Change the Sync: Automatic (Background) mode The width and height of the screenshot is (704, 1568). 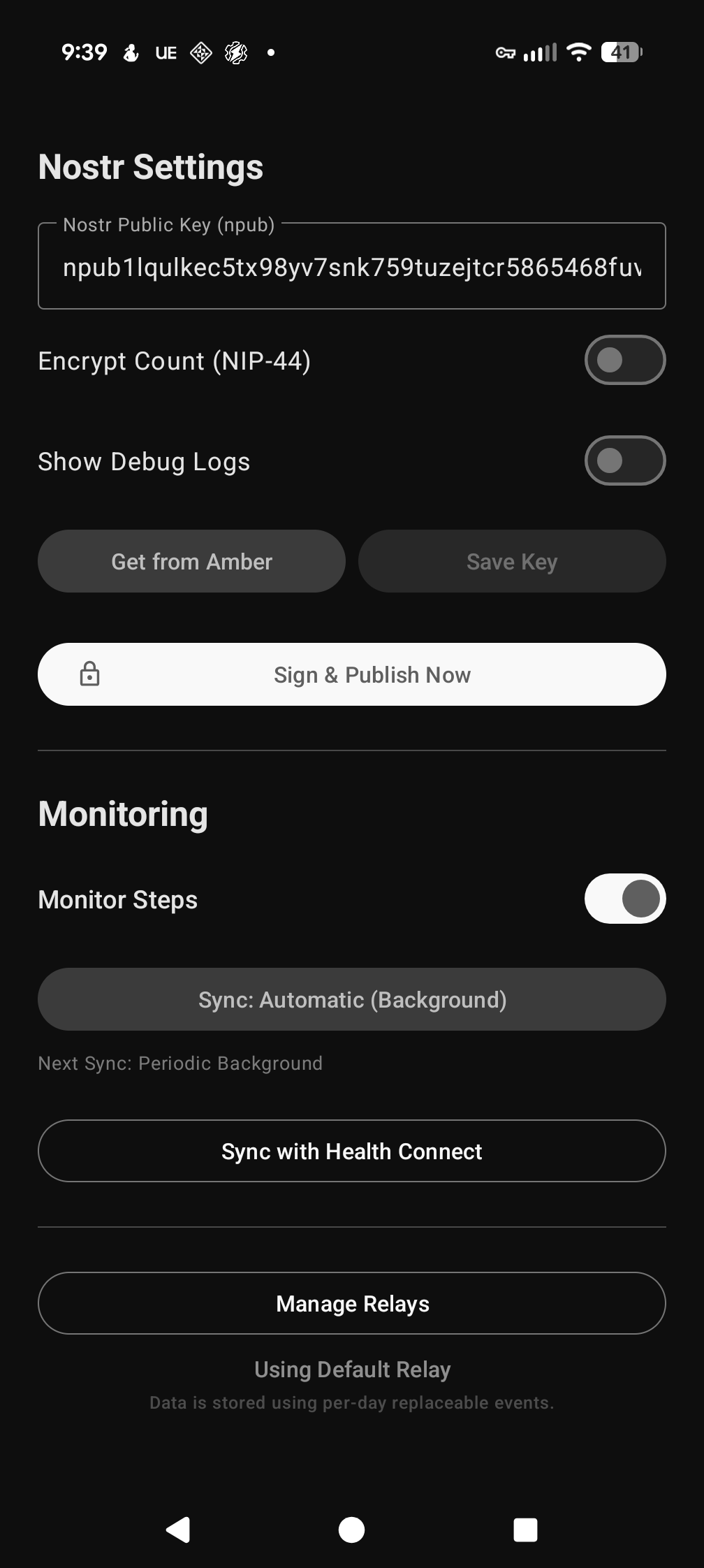click(352, 999)
